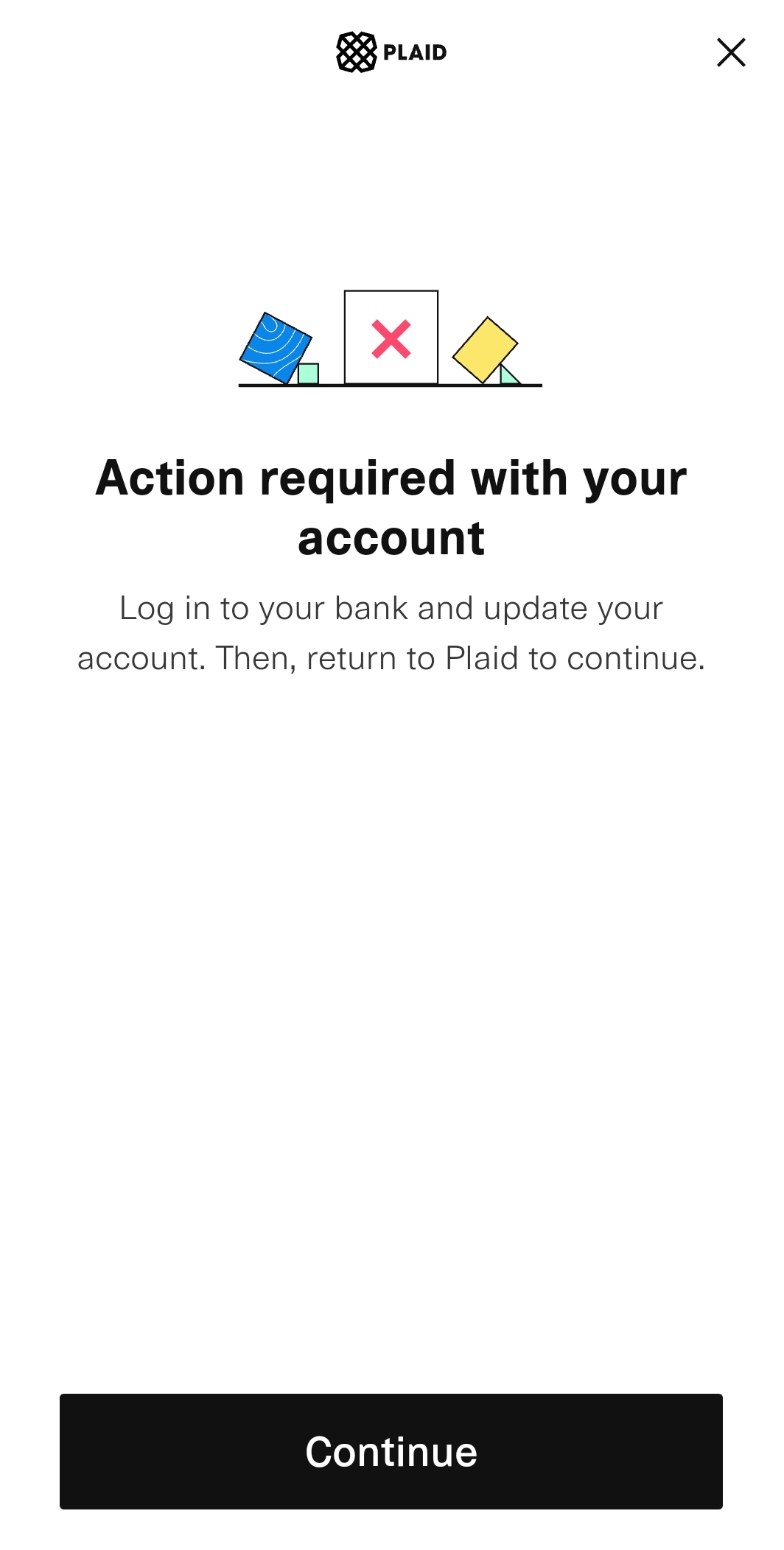The height and width of the screenshot is (1550, 784).
Task: Click empty space below the description text
Action: click(x=391, y=958)
